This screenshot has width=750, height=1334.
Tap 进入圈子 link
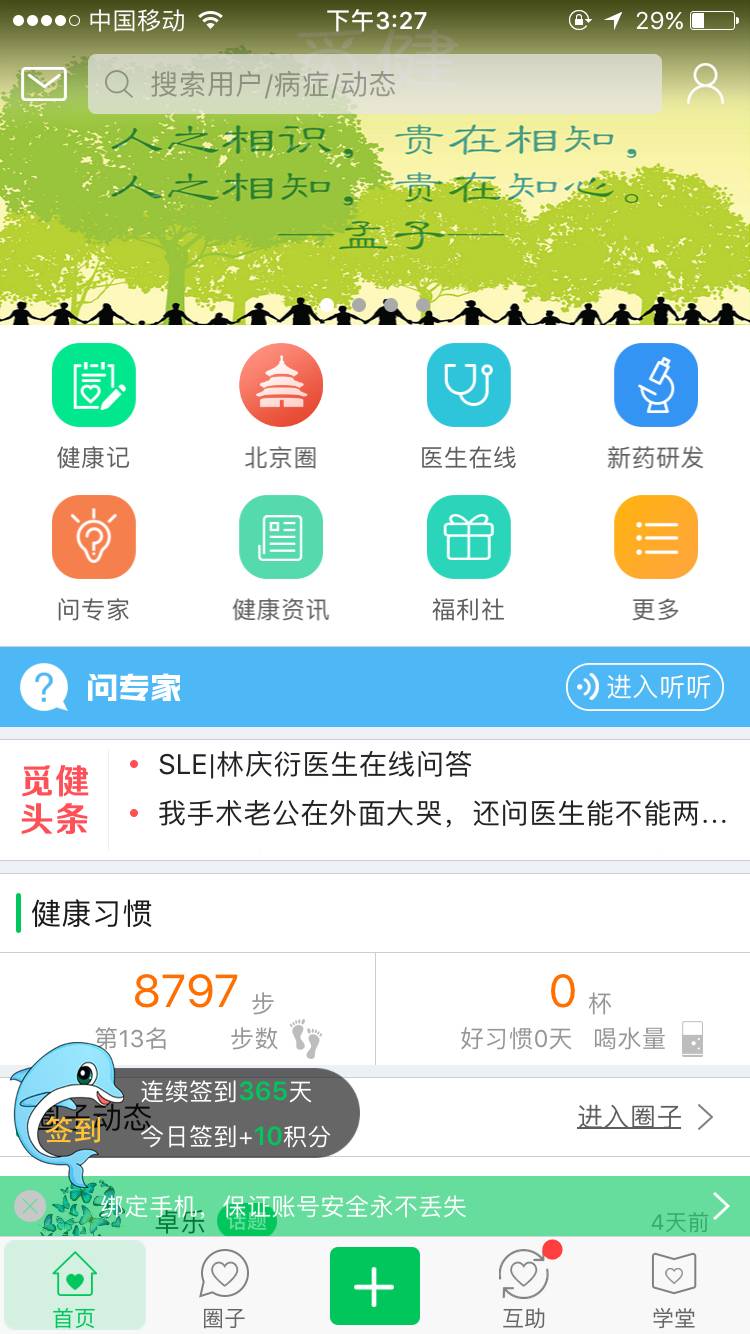point(644,1117)
